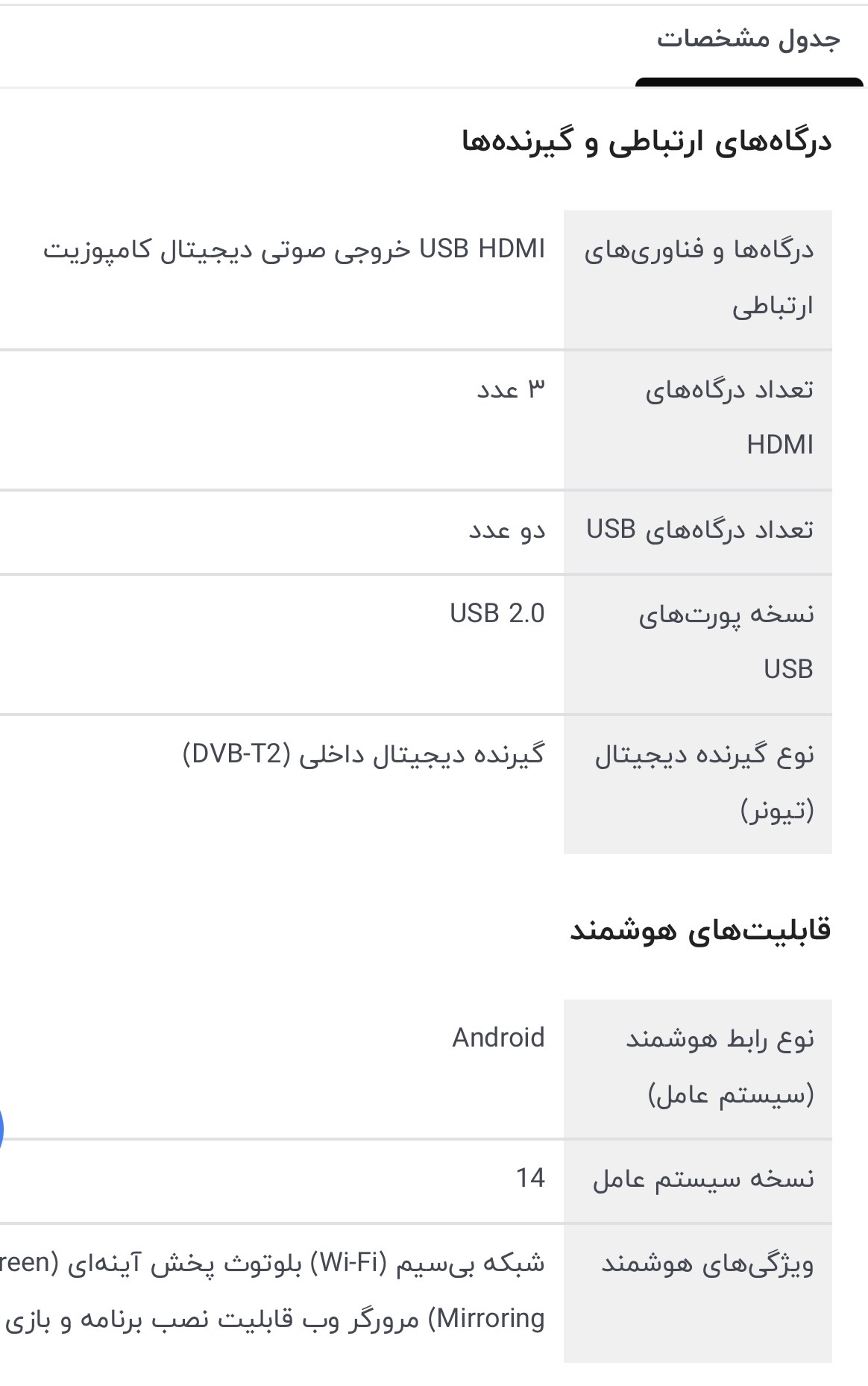Select the جدول مشخصات tab
868x1386 pixels.
pos(748,41)
